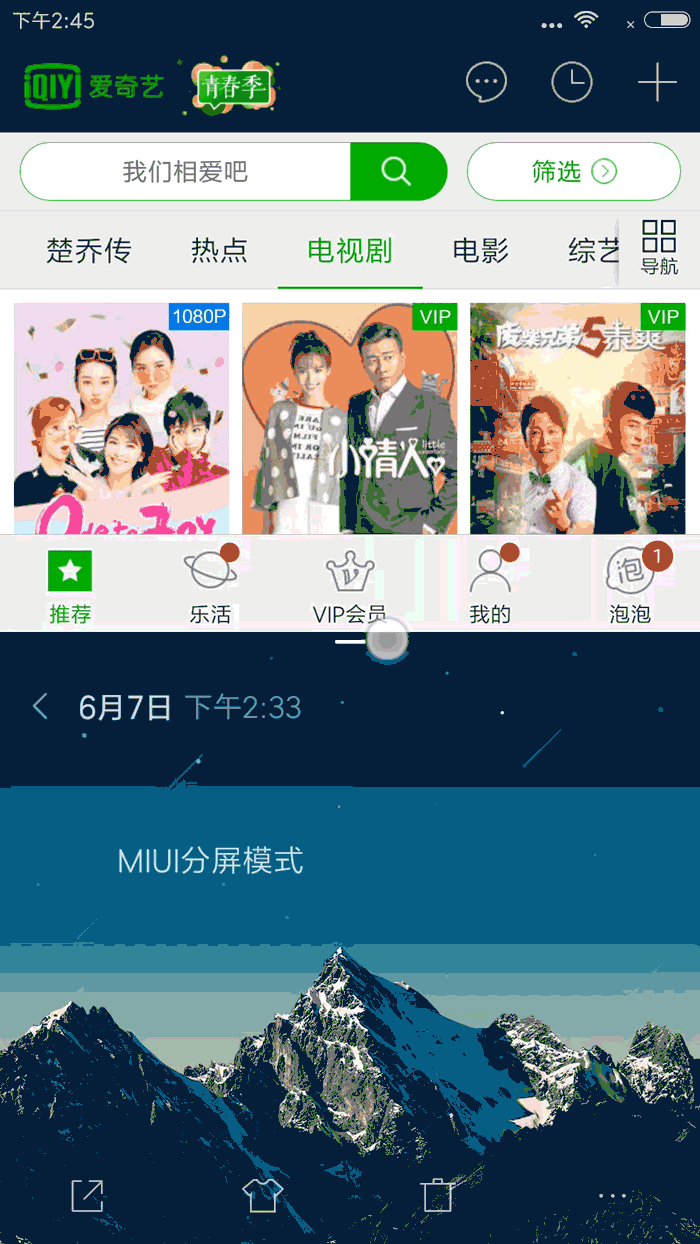Open the 小情人 VIP drama poster

click(350, 418)
